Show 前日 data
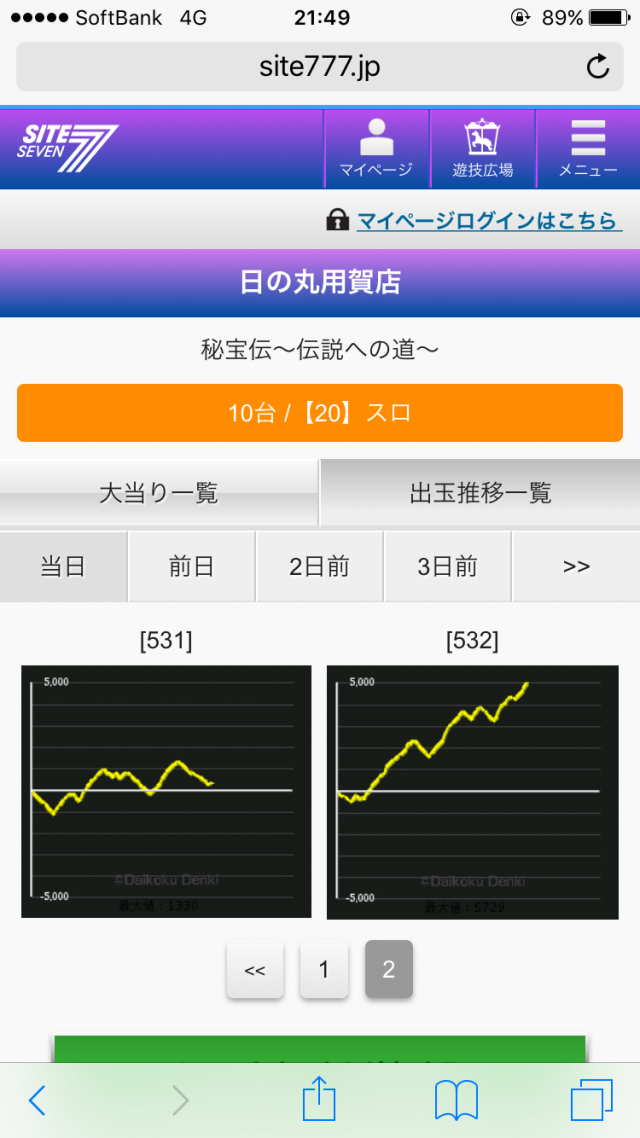The height and width of the screenshot is (1138, 640). point(191,566)
